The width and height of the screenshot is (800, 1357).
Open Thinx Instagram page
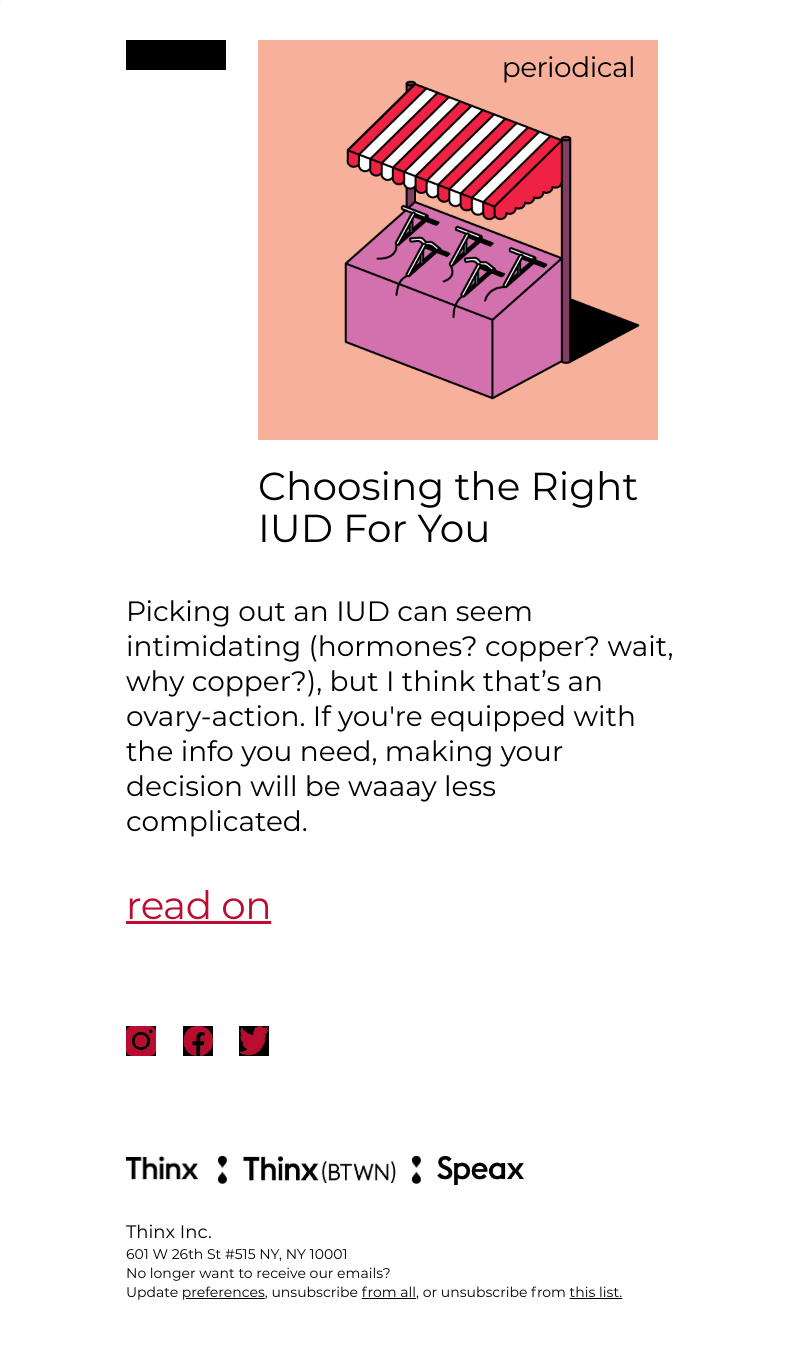(141, 1041)
